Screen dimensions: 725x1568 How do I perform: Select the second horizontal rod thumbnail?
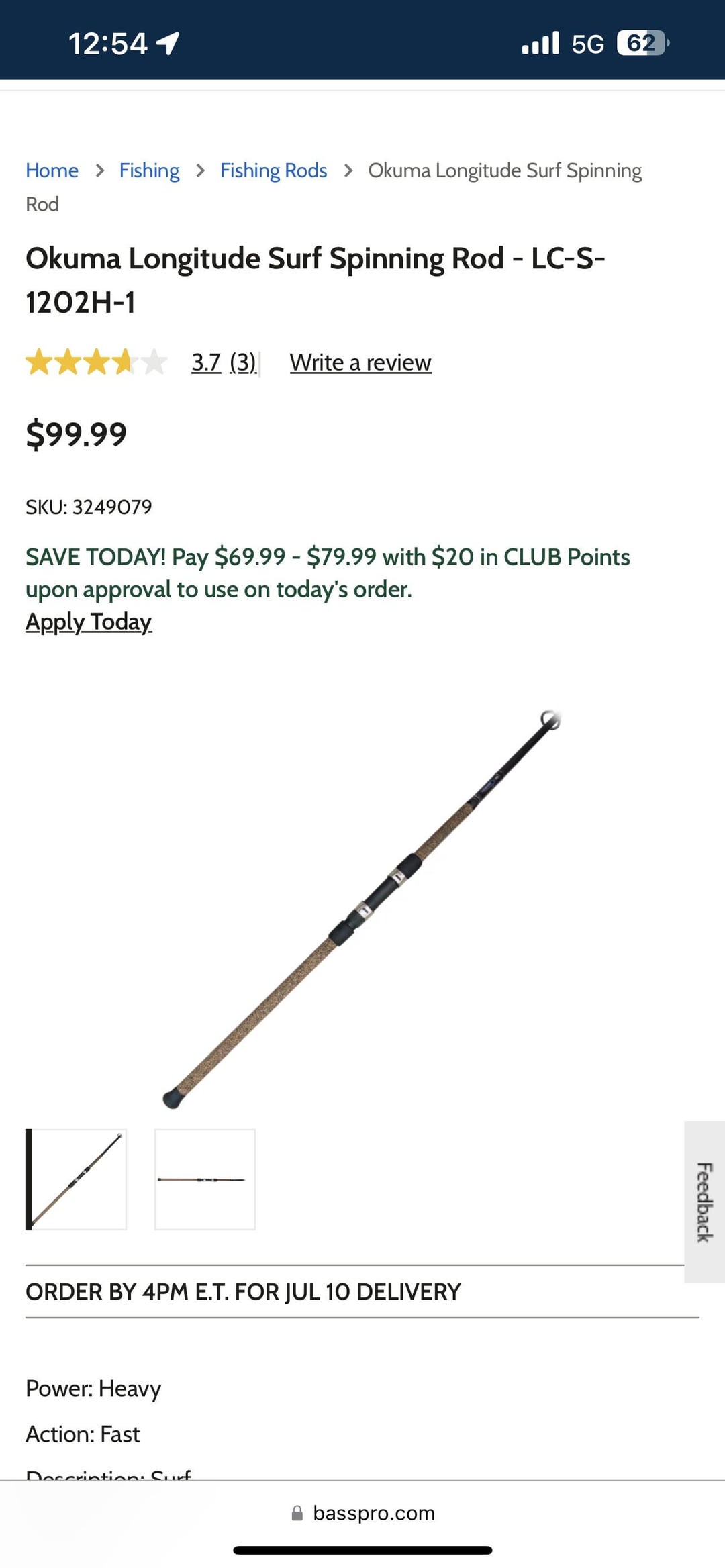click(205, 1179)
